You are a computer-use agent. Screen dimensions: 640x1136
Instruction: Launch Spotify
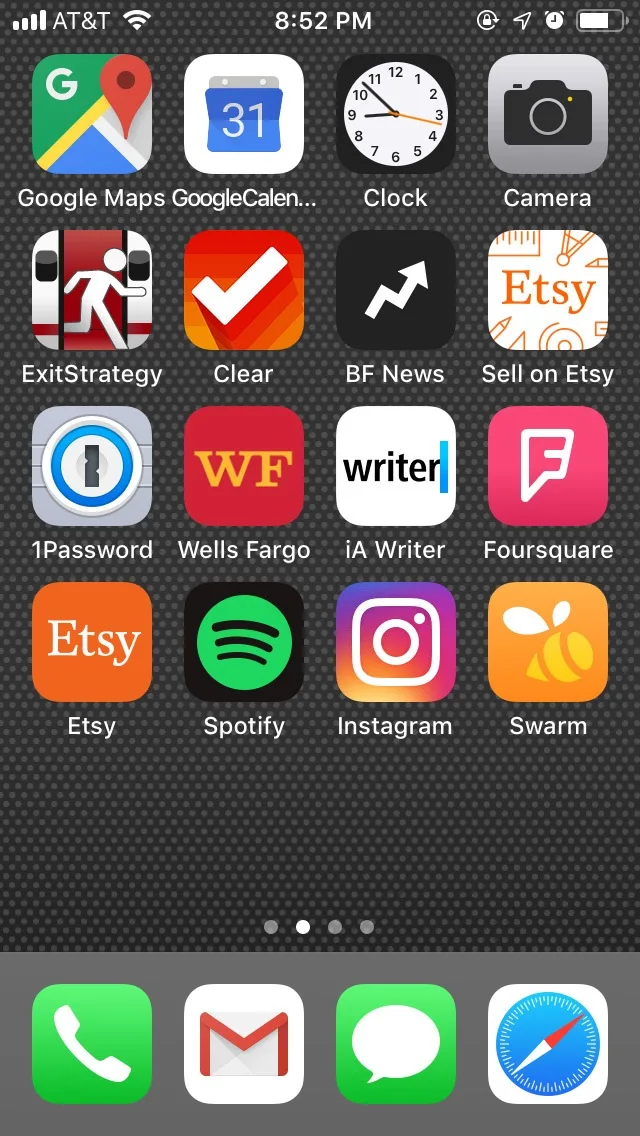(x=244, y=642)
